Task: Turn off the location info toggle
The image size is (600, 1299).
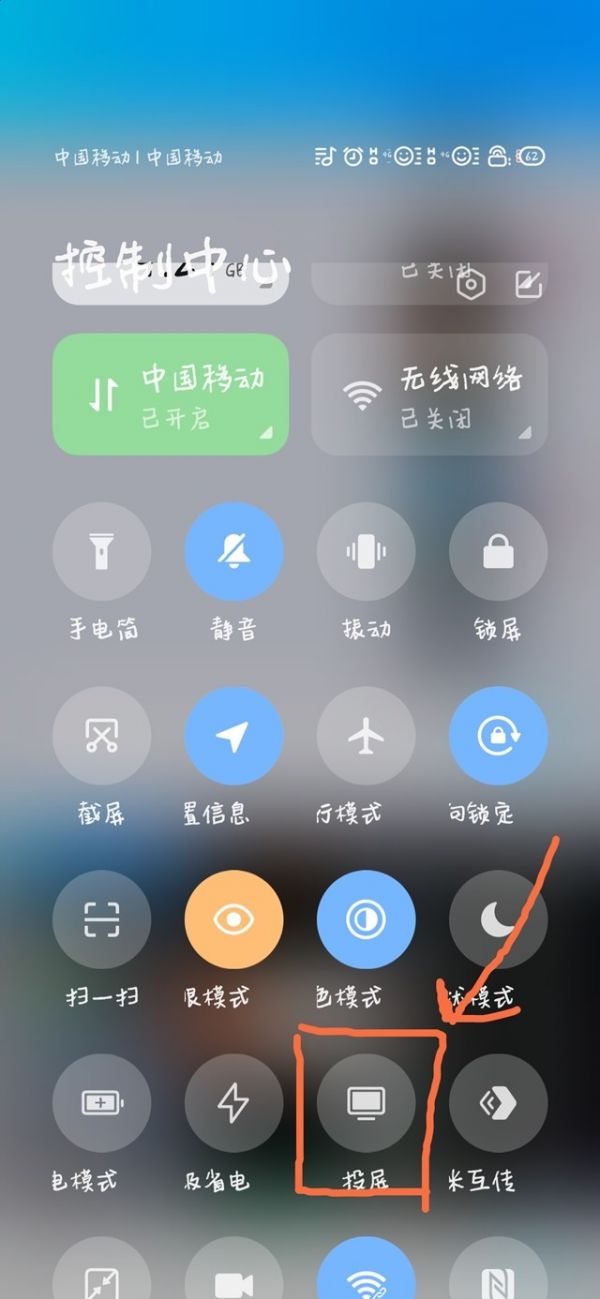Action: tap(234, 736)
